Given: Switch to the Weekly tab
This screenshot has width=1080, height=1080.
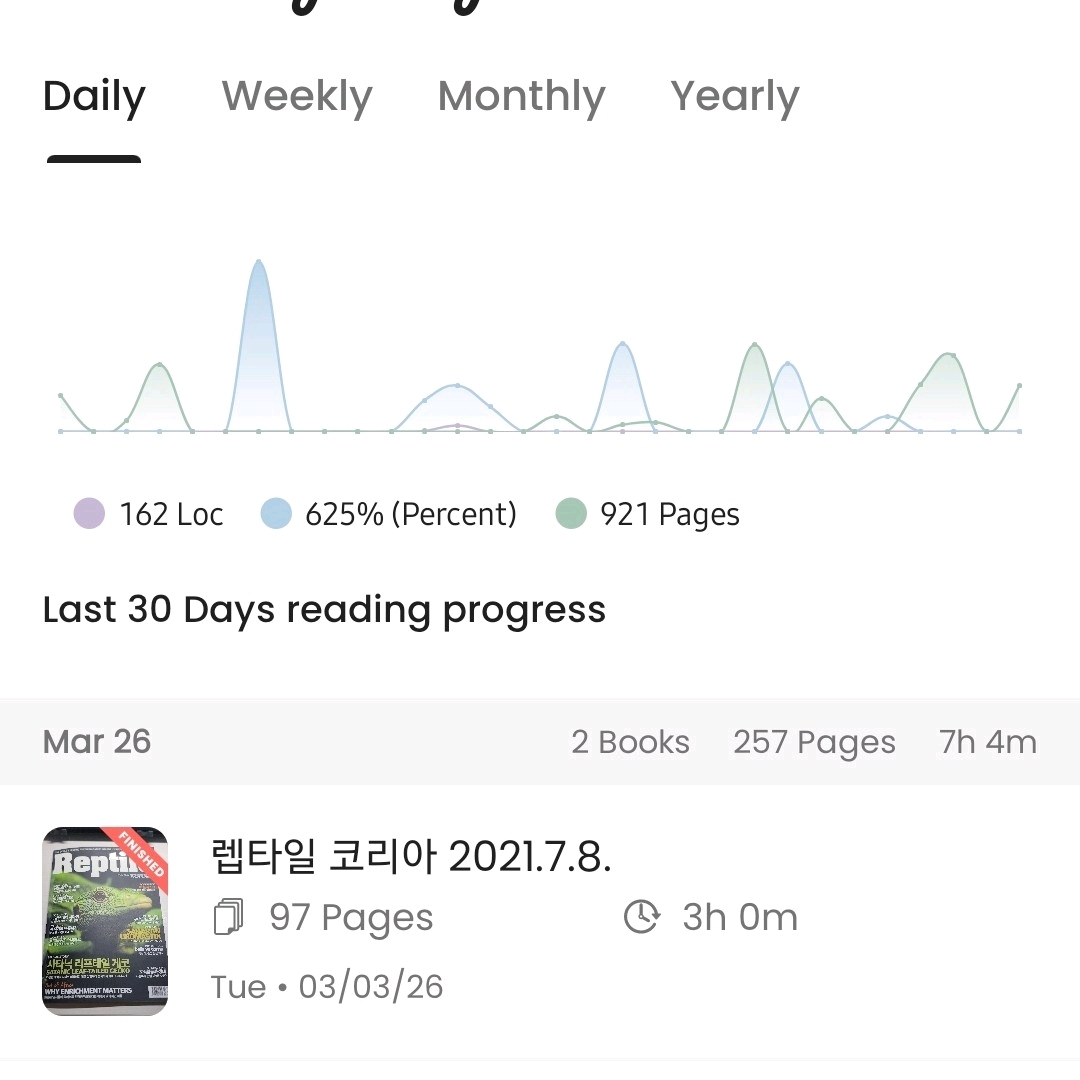Looking at the screenshot, I should 297,97.
